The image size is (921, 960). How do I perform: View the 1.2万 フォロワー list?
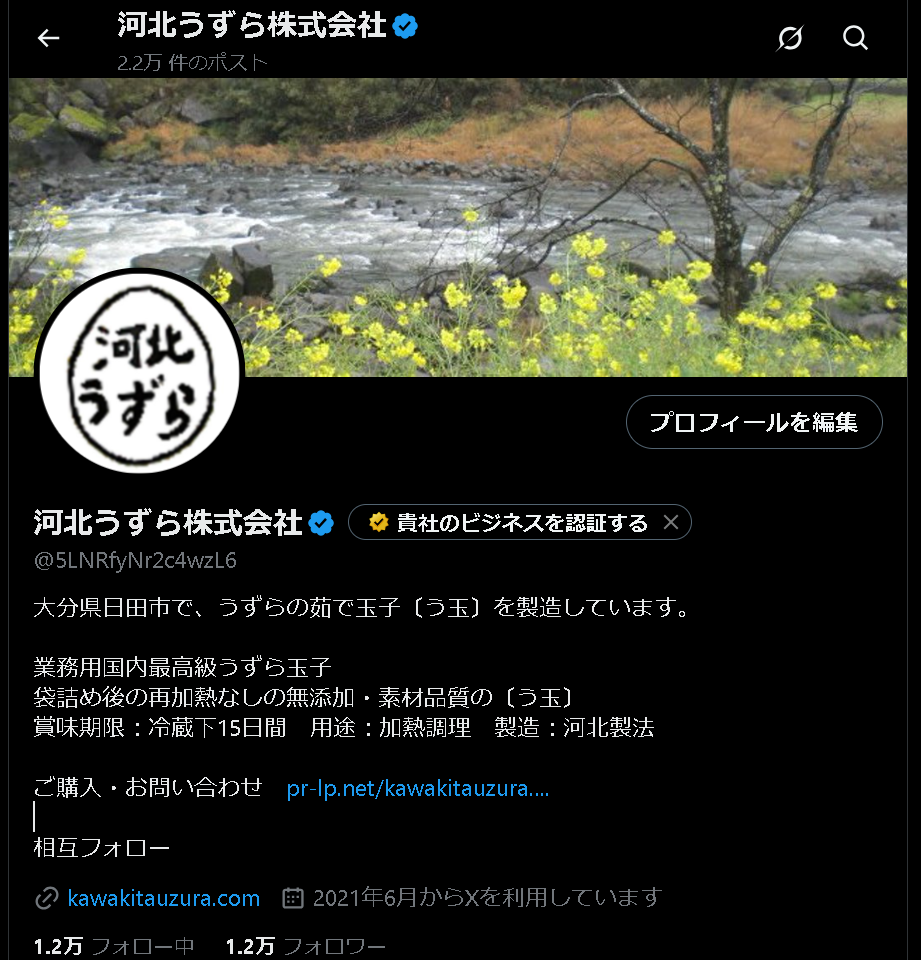click(305, 945)
